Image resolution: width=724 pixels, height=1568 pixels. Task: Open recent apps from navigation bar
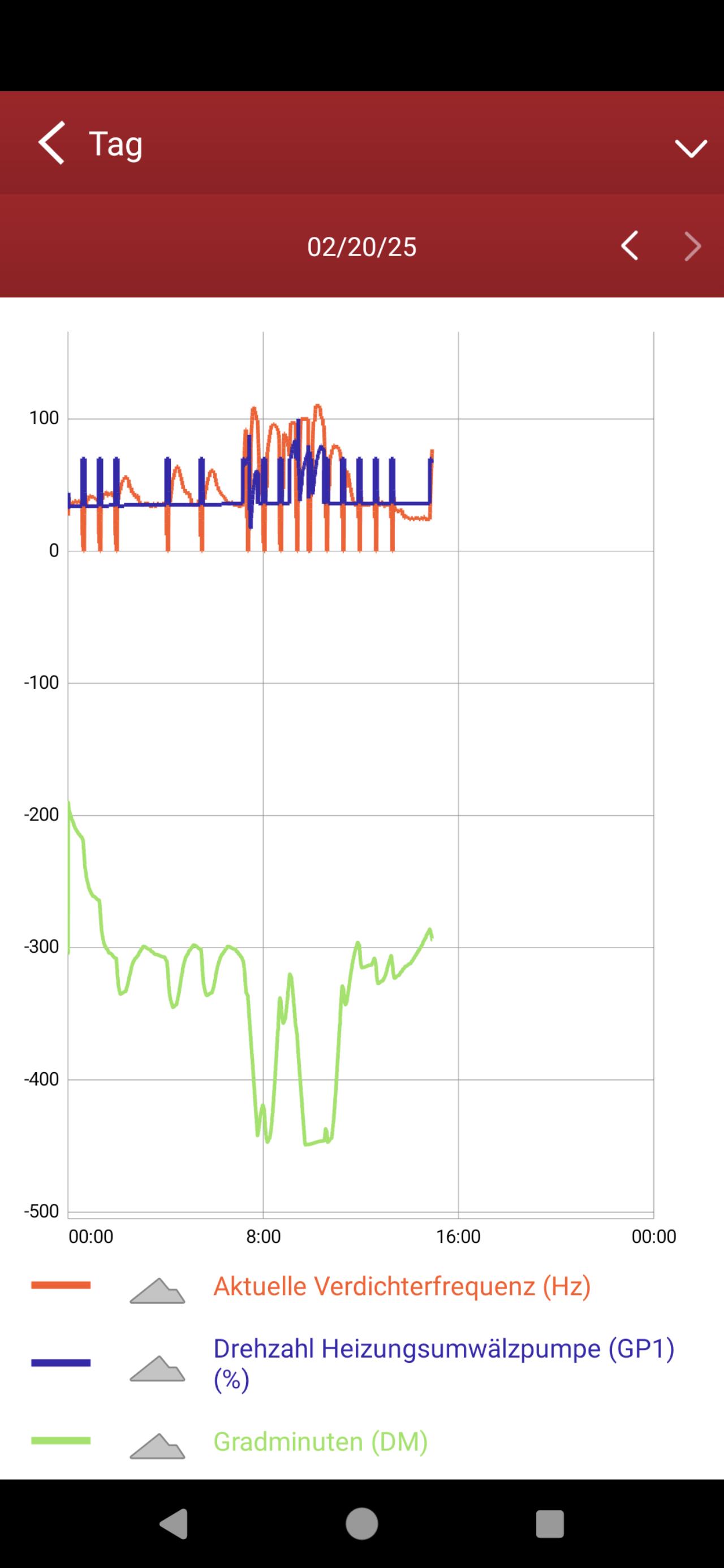(x=549, y=1523)
